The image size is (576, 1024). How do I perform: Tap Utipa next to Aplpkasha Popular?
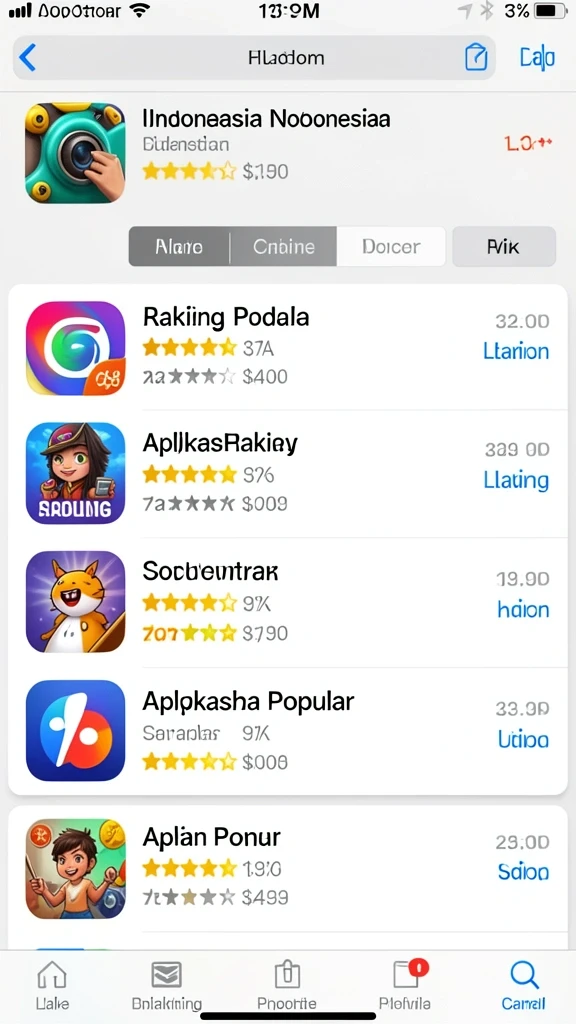pos(523,739)
